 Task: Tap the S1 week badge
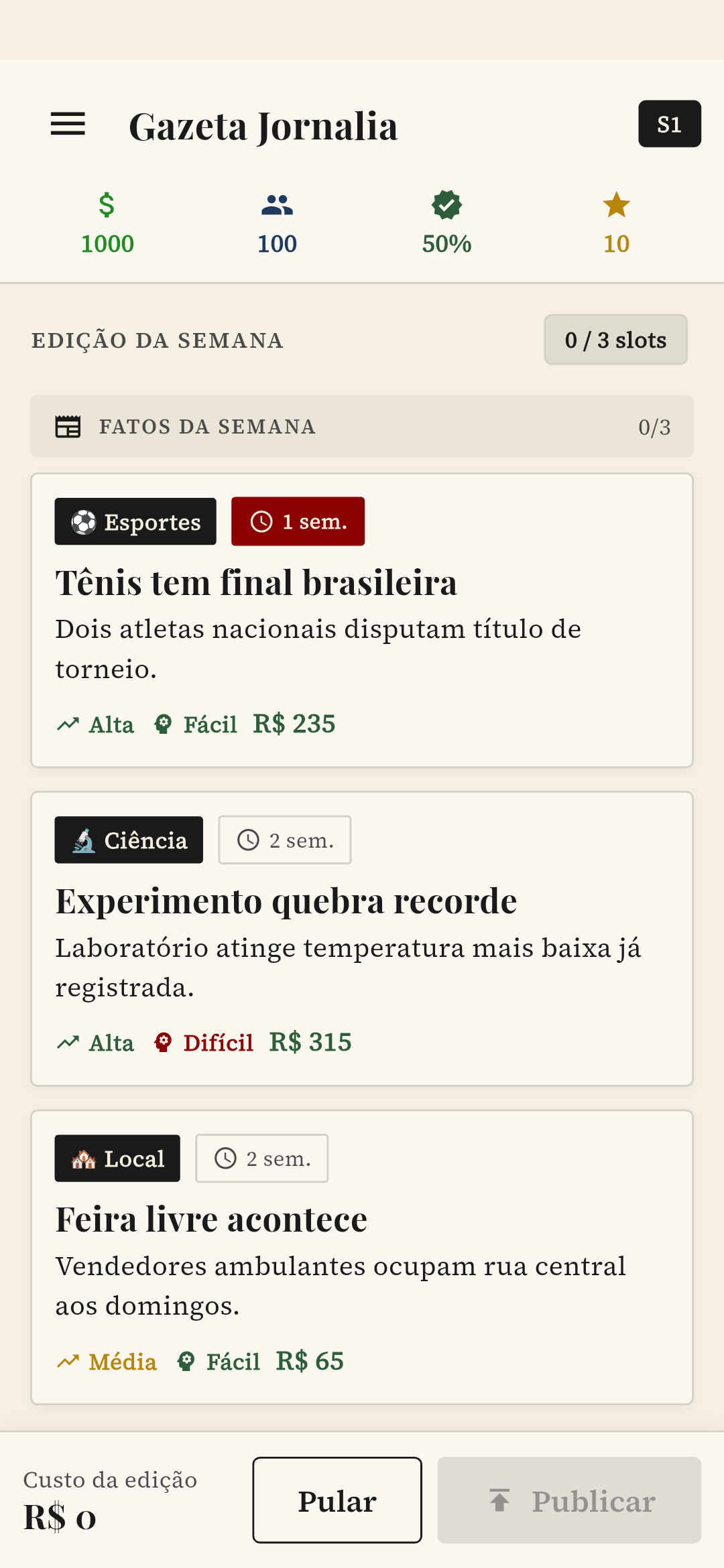669,124
